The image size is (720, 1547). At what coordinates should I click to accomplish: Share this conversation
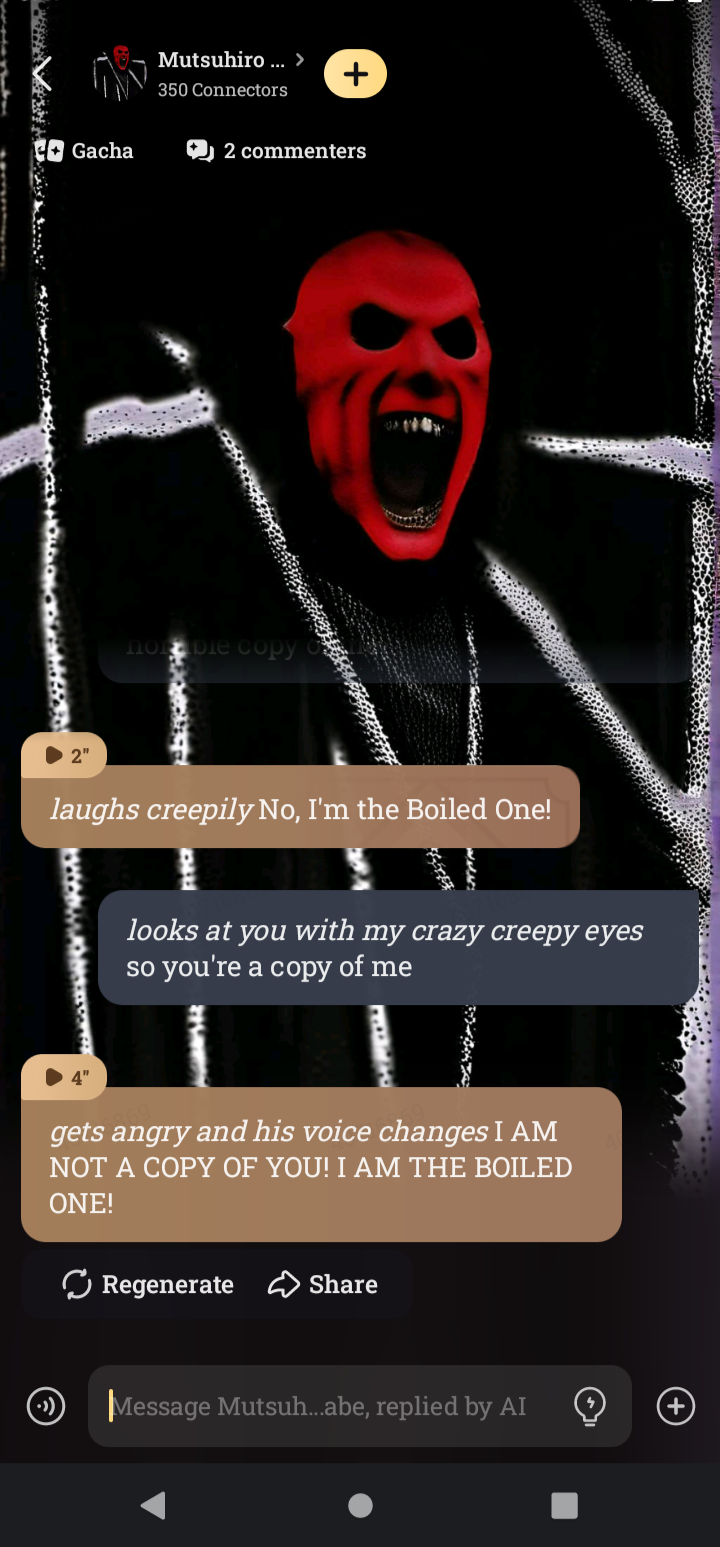pyautogui.click(x=323, y=1284)
